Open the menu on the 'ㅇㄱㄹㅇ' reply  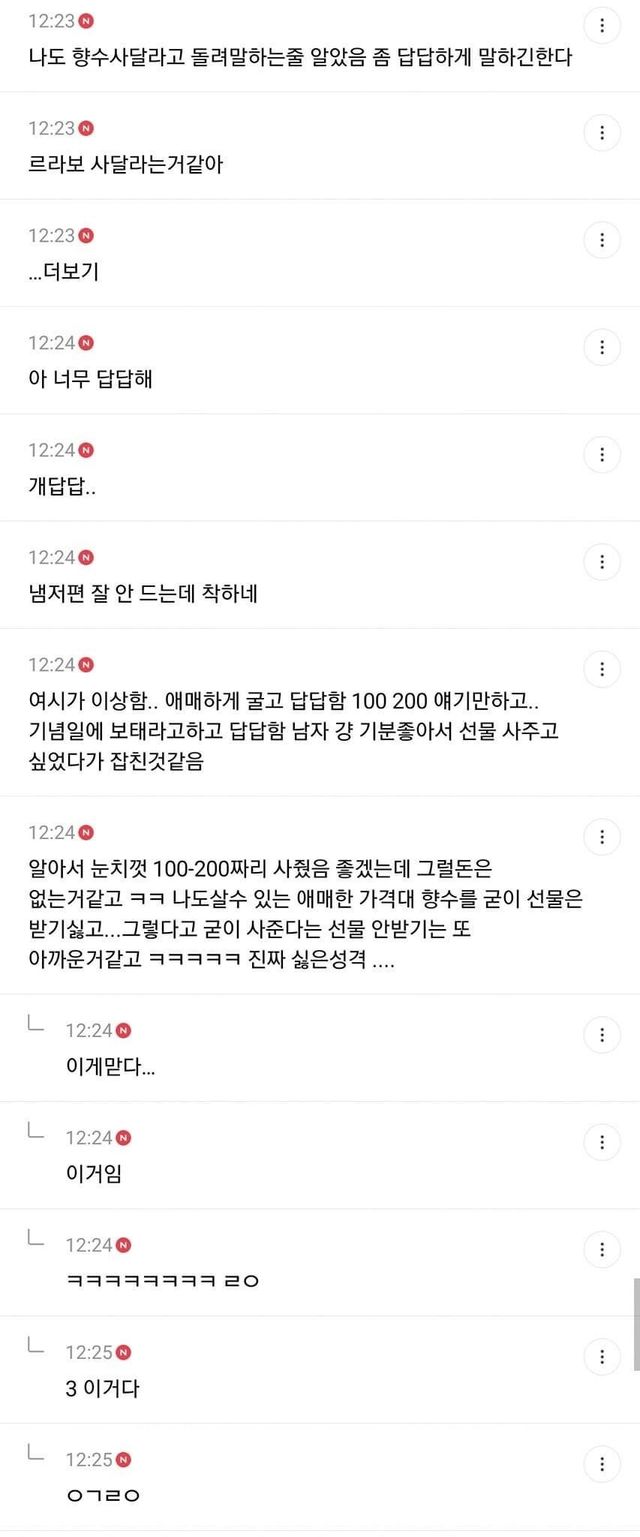(602, 1464)
